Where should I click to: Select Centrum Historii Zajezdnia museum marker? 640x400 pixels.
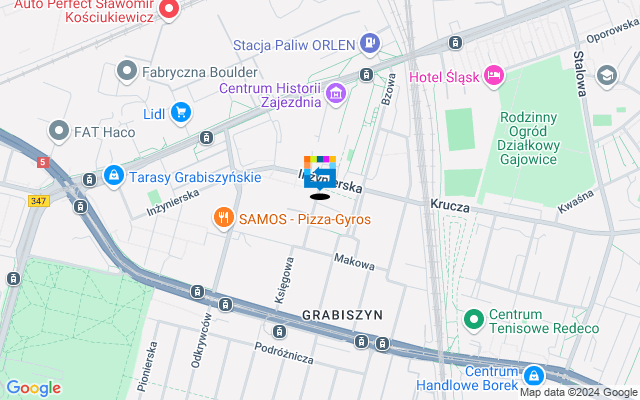pos(336,96)
